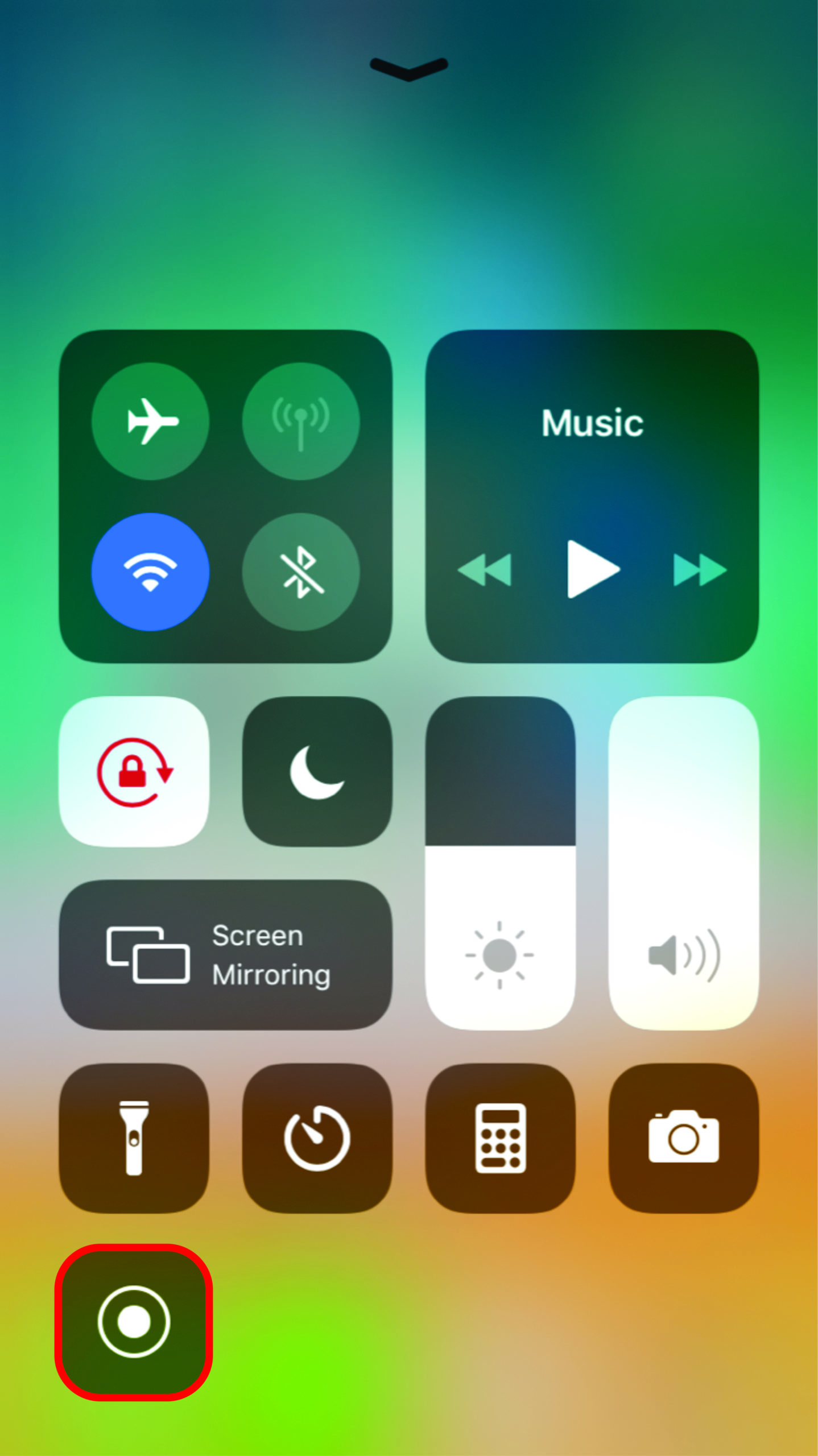Image resolution: width=818 pixels, height=1456 pixels.
Task: Tap the volume slider
Action: [683, 863]
